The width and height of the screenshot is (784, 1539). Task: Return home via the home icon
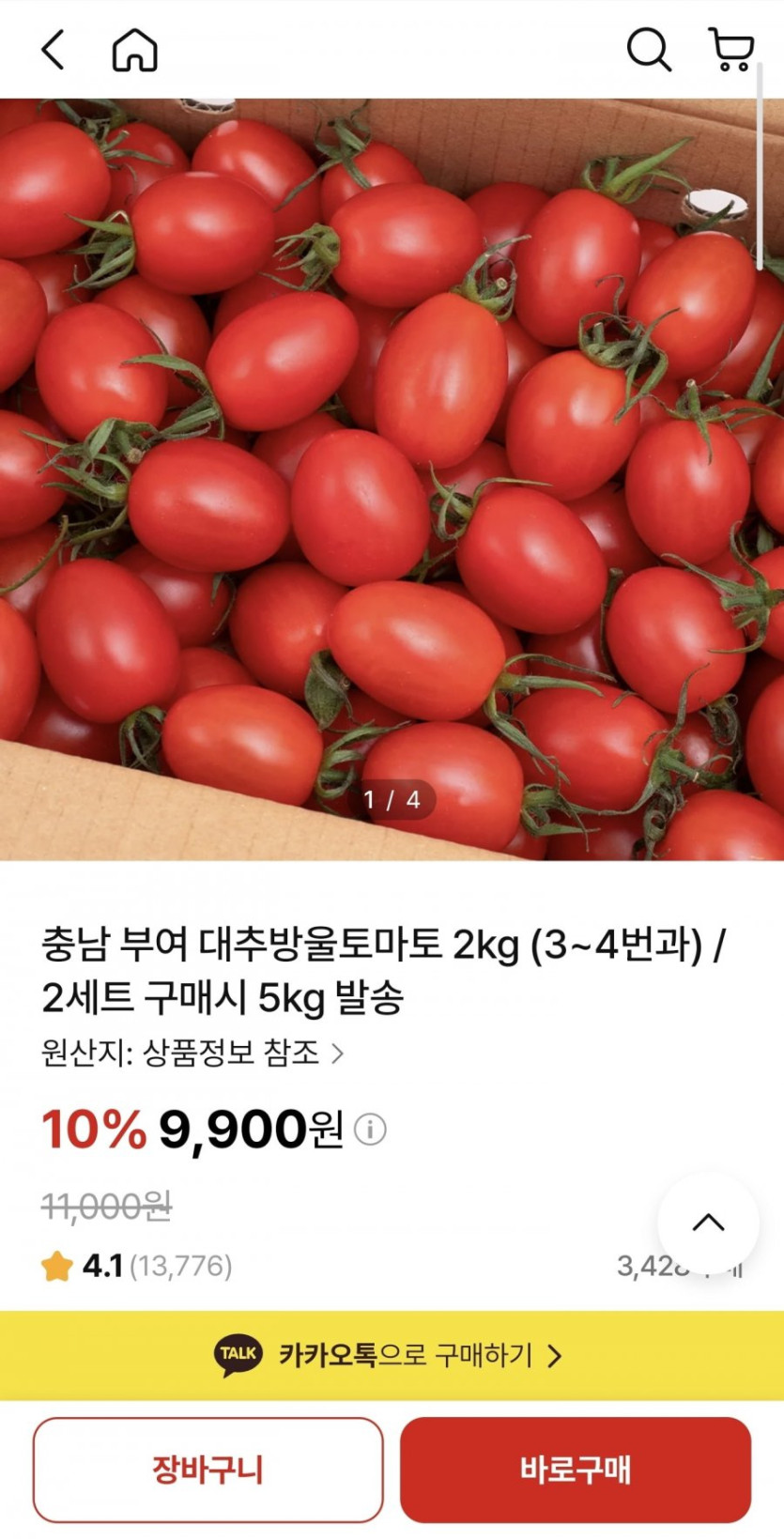[x=134, y=52]
